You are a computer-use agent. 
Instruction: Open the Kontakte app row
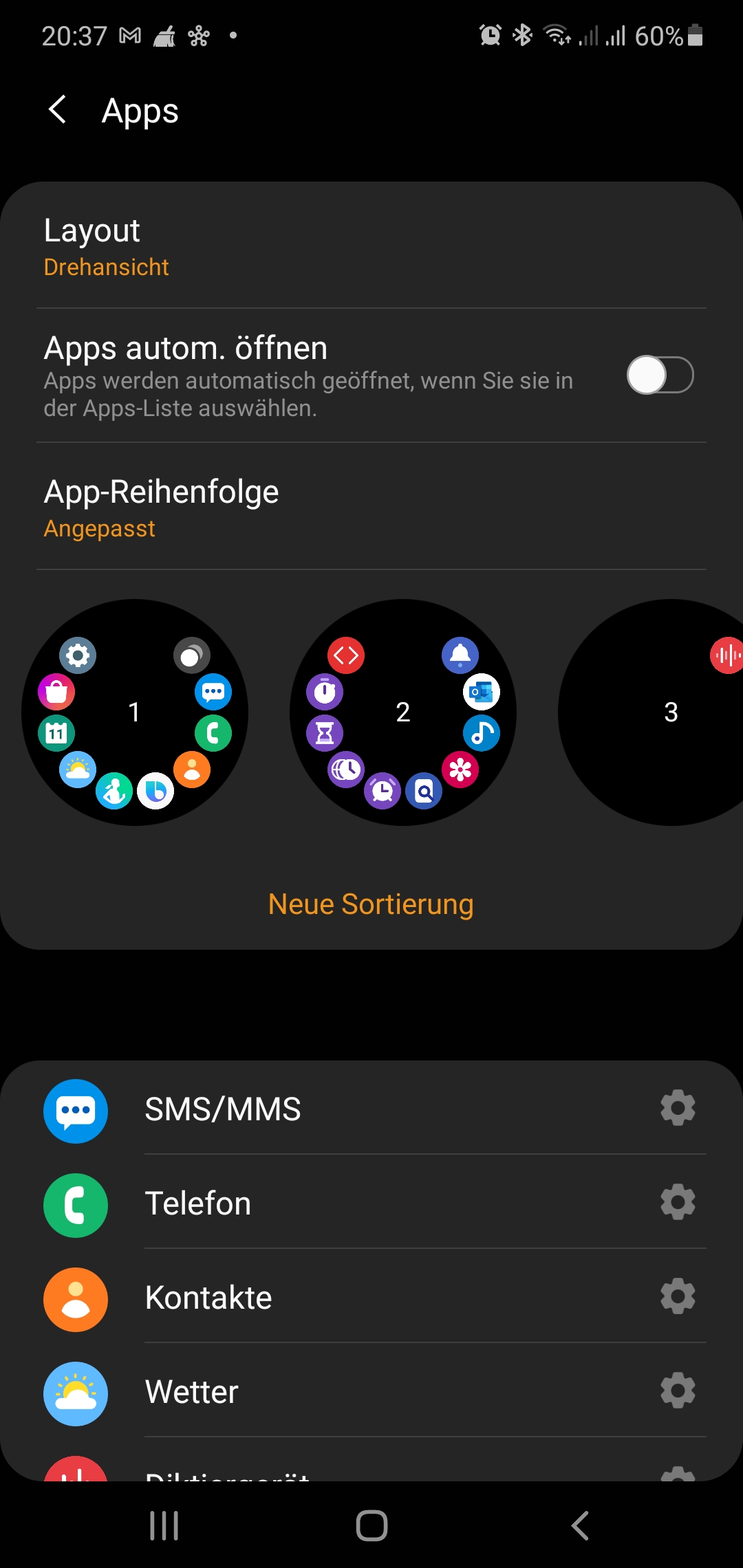[x=344, y=1298]
